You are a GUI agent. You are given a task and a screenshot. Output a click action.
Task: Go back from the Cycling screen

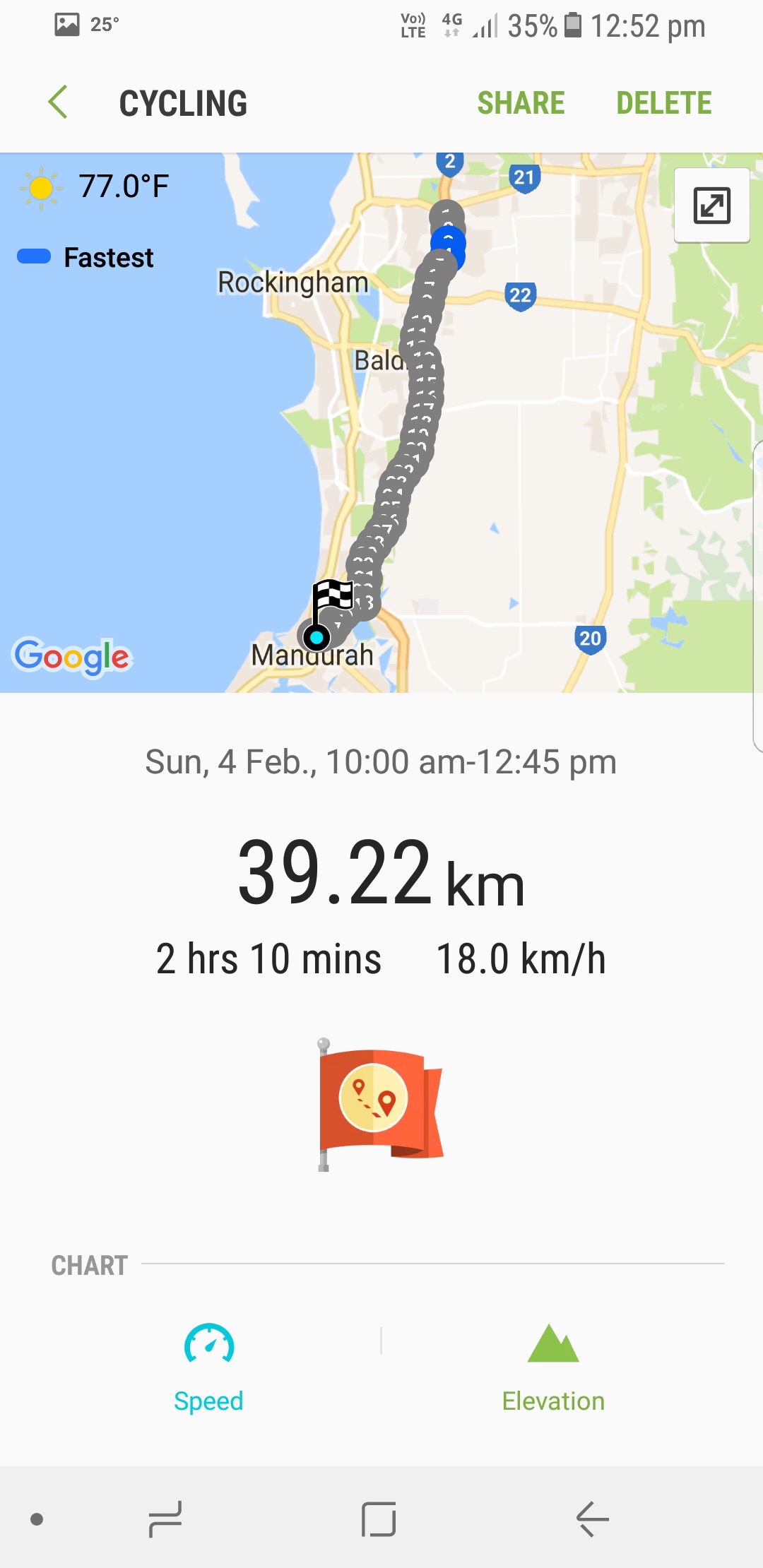coord(58,102)
